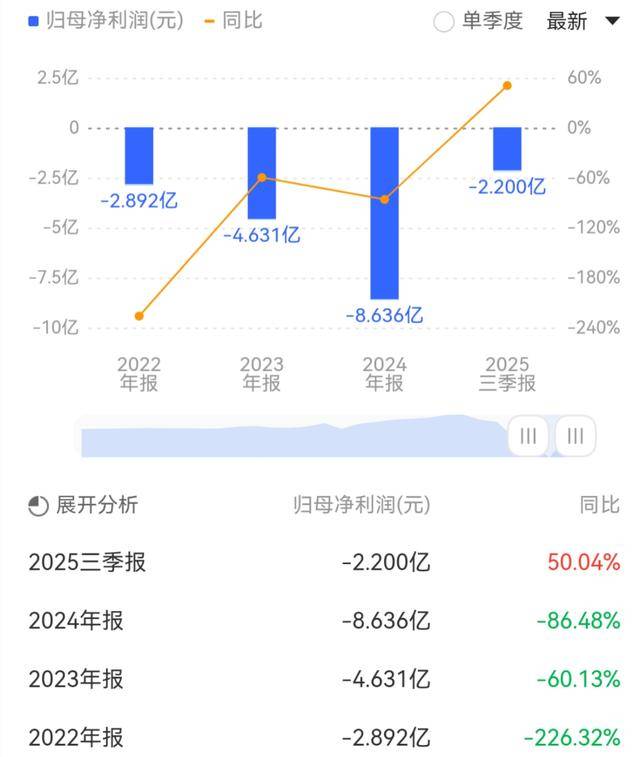The width and height of the screenshot is (640, 757).
Task: Select the 单季度 radio option
Action: (445, 21)
